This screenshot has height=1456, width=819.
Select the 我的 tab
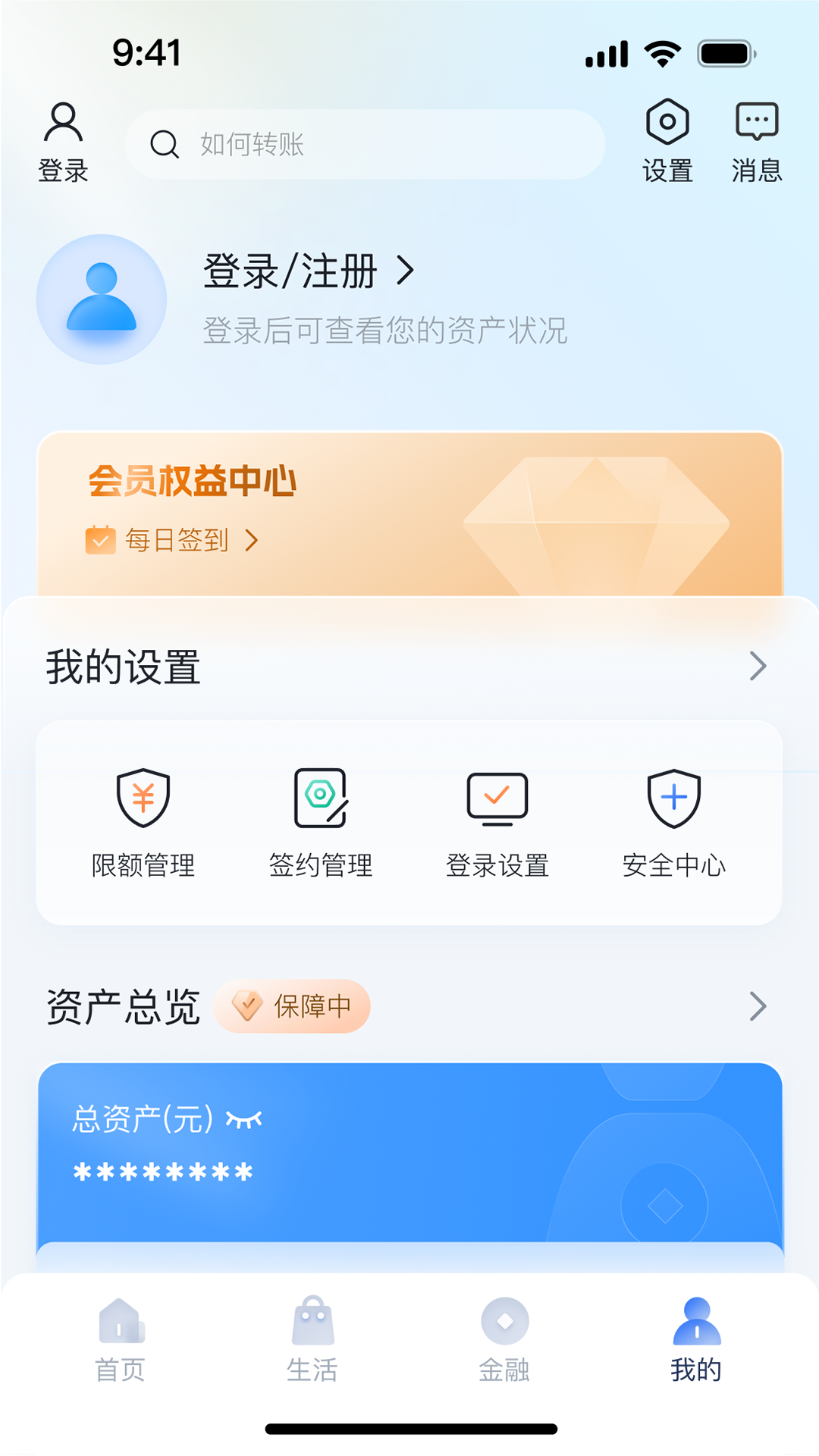(x=696, y=1340)
